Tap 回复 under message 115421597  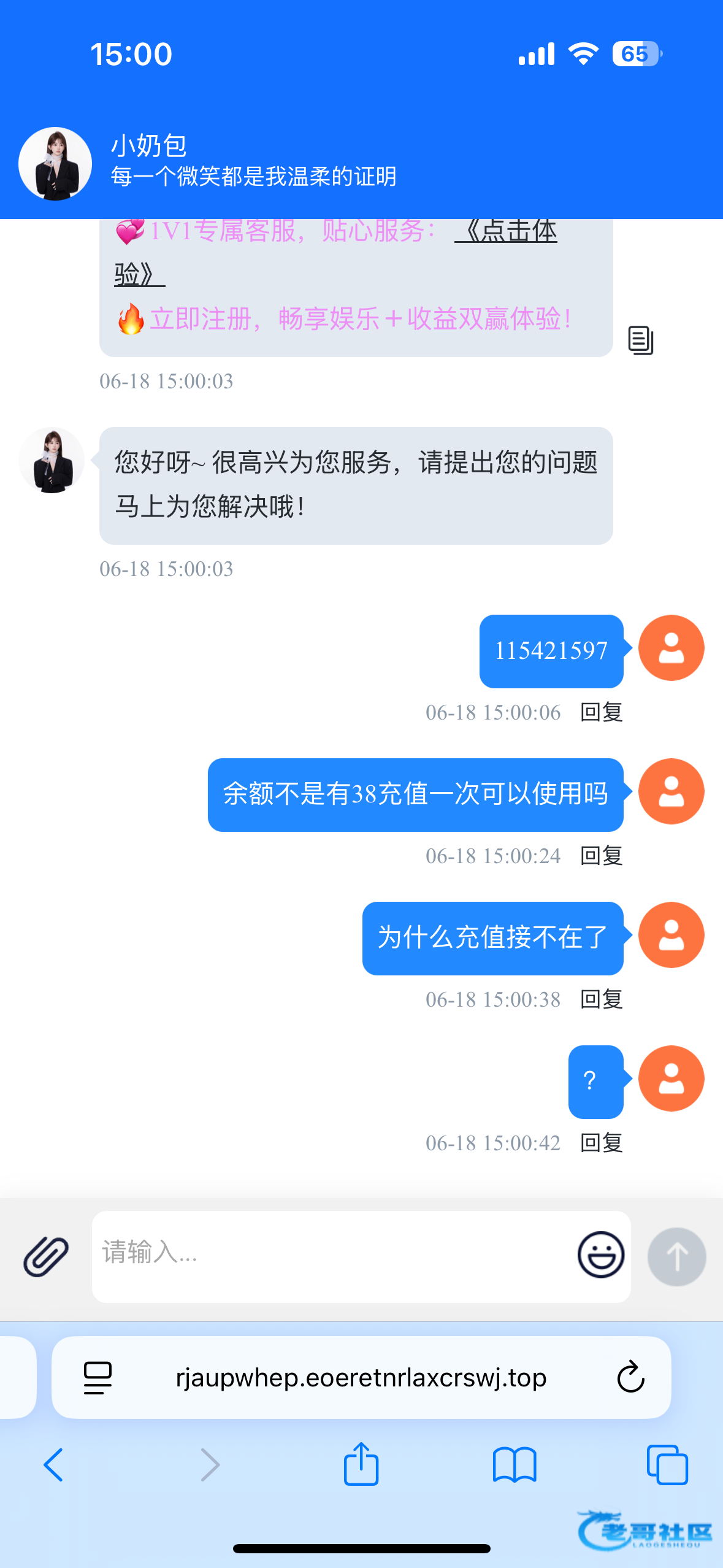pos(601,712)
